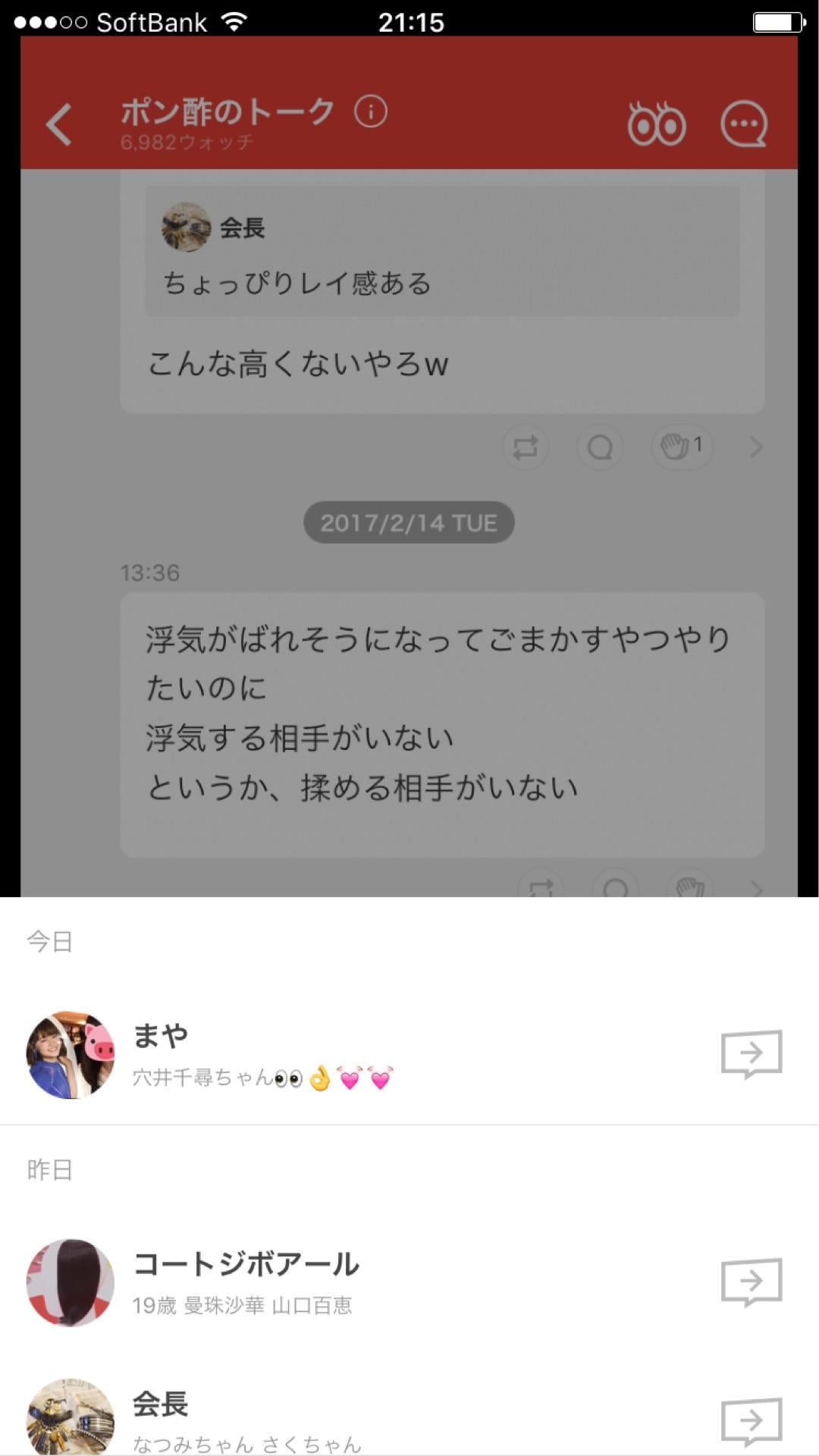
Task: Tap the clap icon showing count 1
Action: tap(680, 447)
